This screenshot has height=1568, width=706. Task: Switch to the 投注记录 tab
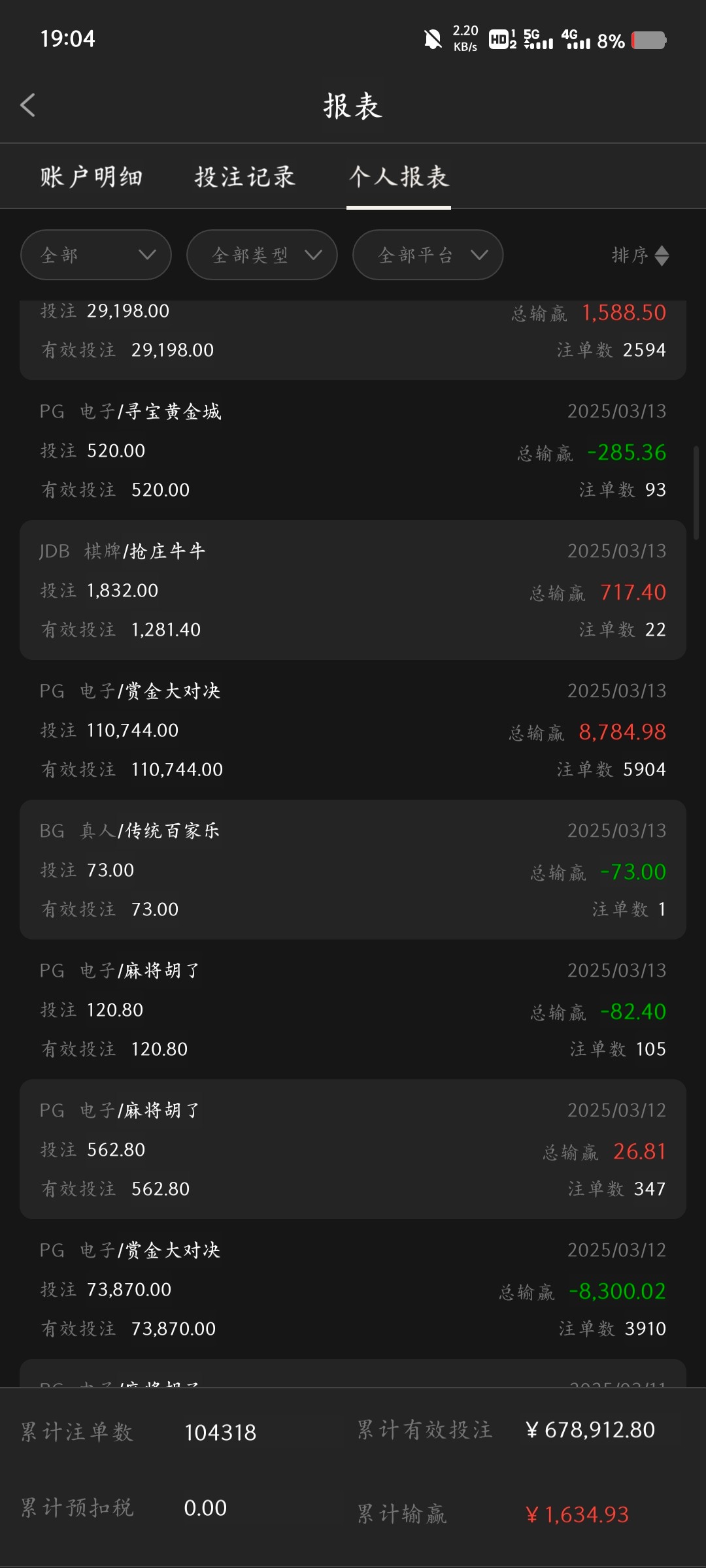pyautogui.click(x=245, y=177)
